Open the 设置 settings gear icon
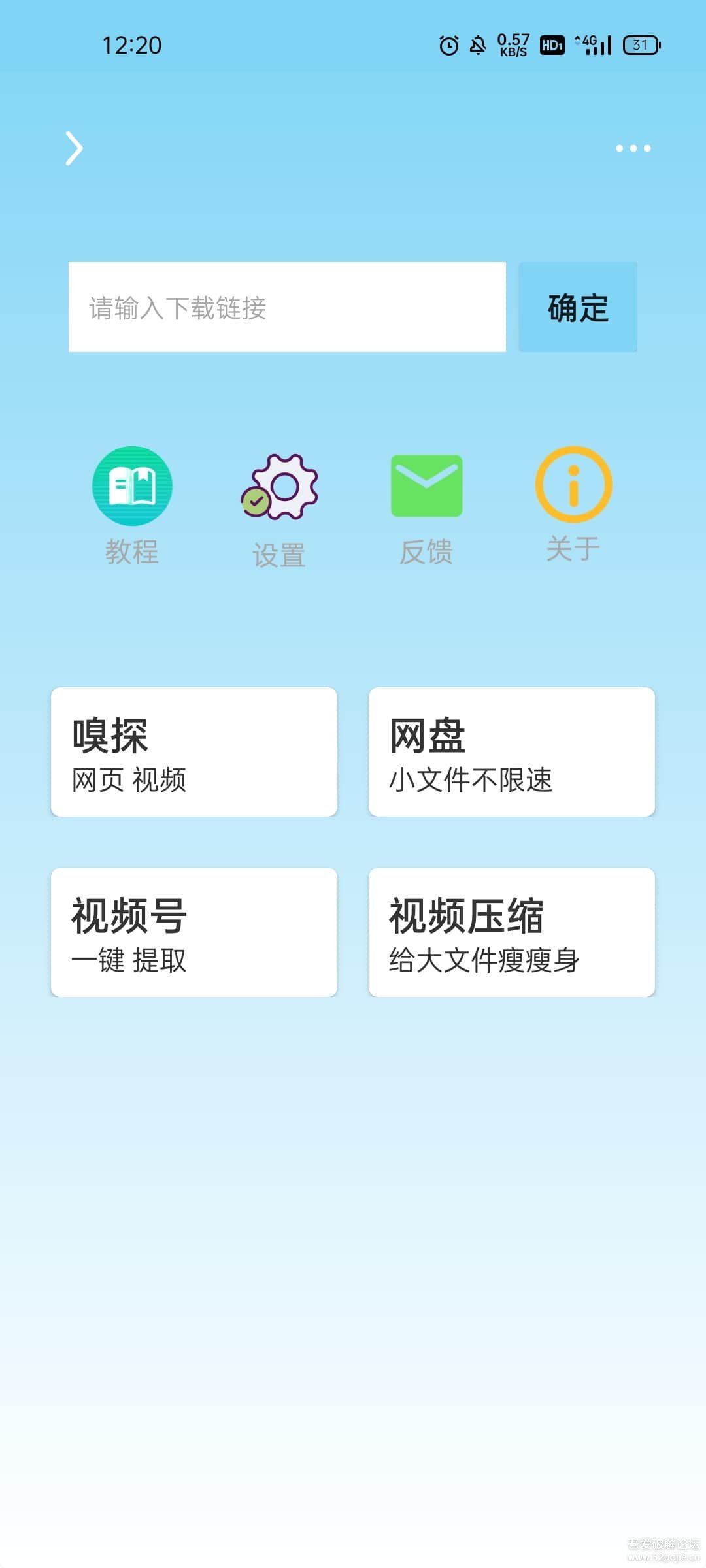 [x=279, y=487]
